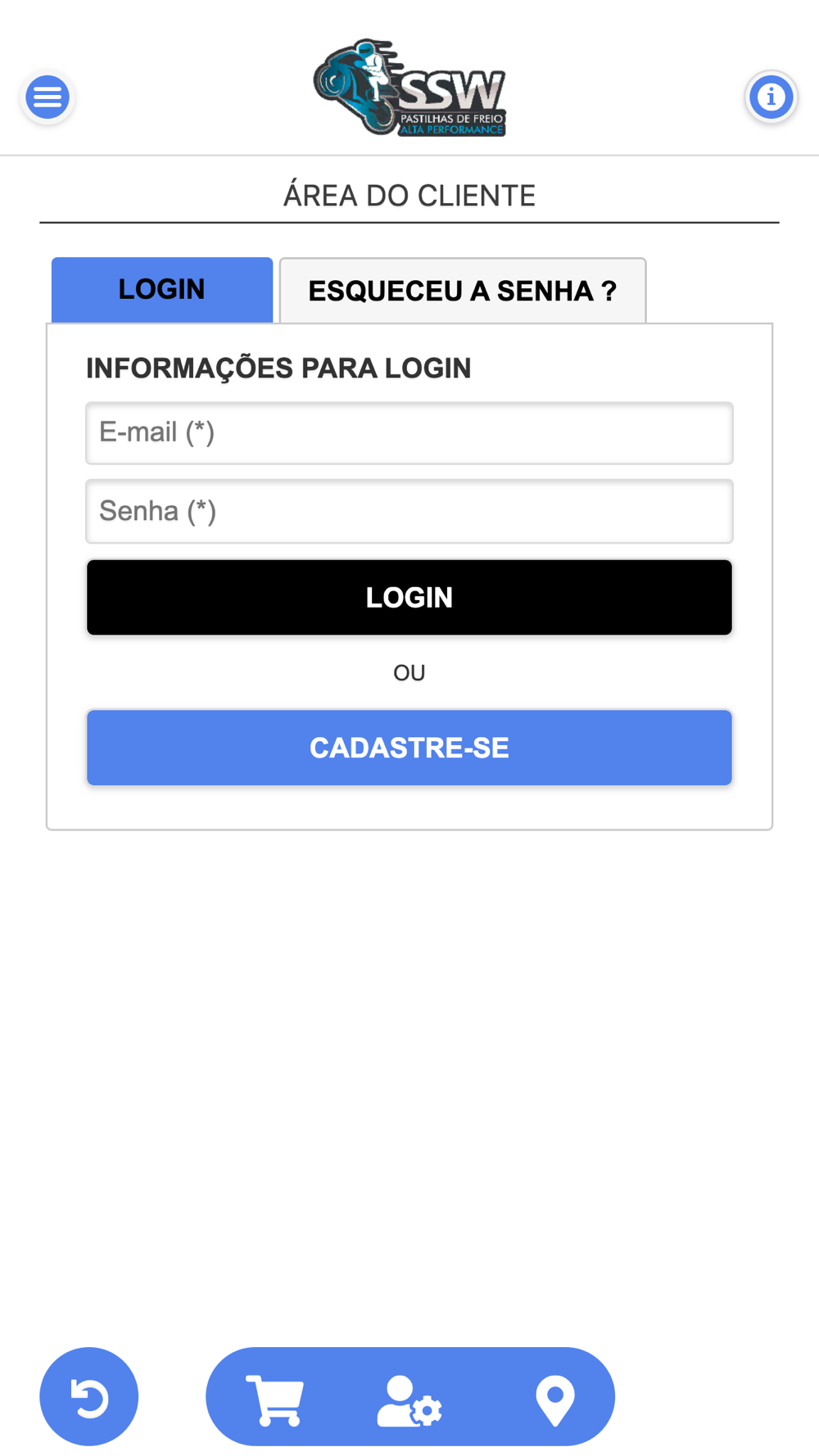Open the location pin
Image resolution: width=819 pixels, height=1456 pixels.
pyautogui.click(x=555, y=1400)
